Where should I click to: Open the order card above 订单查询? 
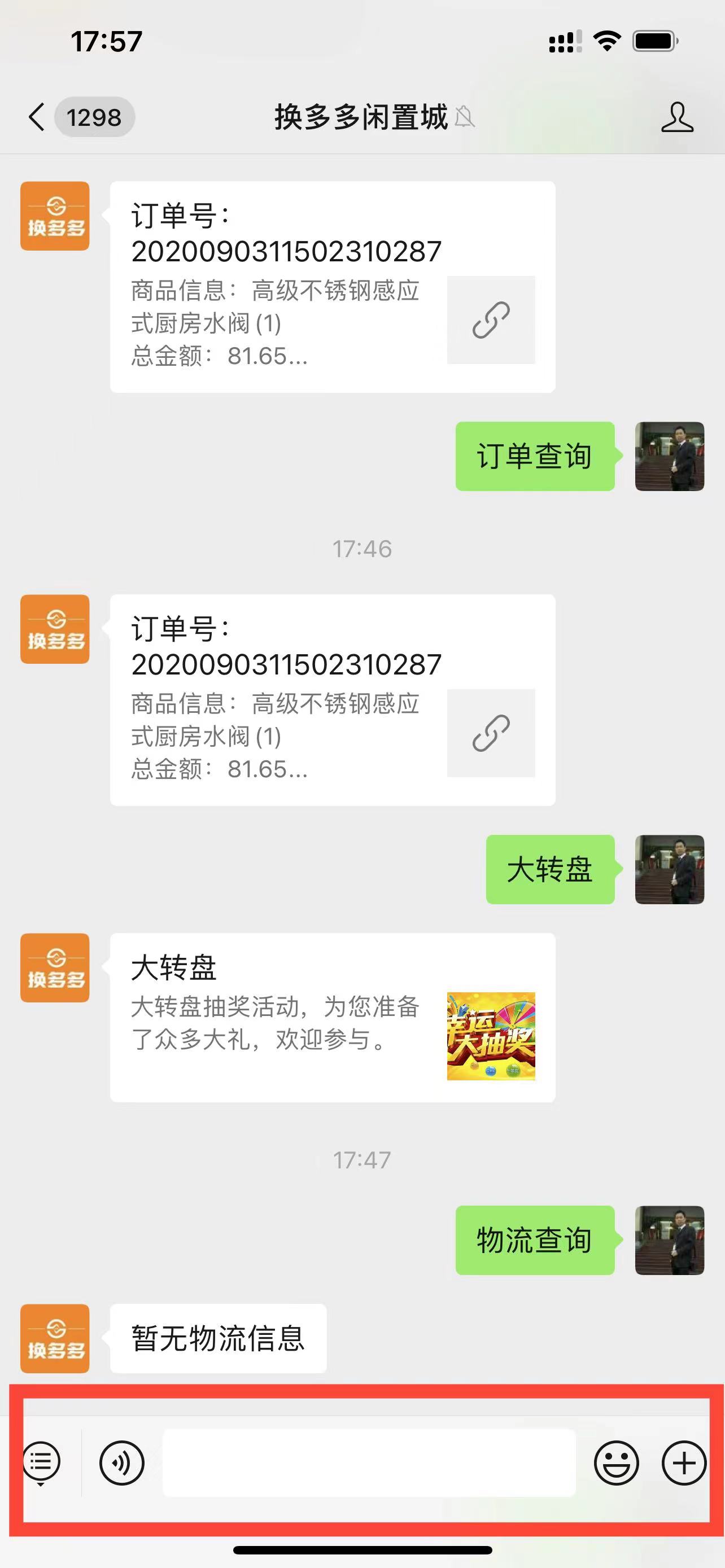pos(333,287)
